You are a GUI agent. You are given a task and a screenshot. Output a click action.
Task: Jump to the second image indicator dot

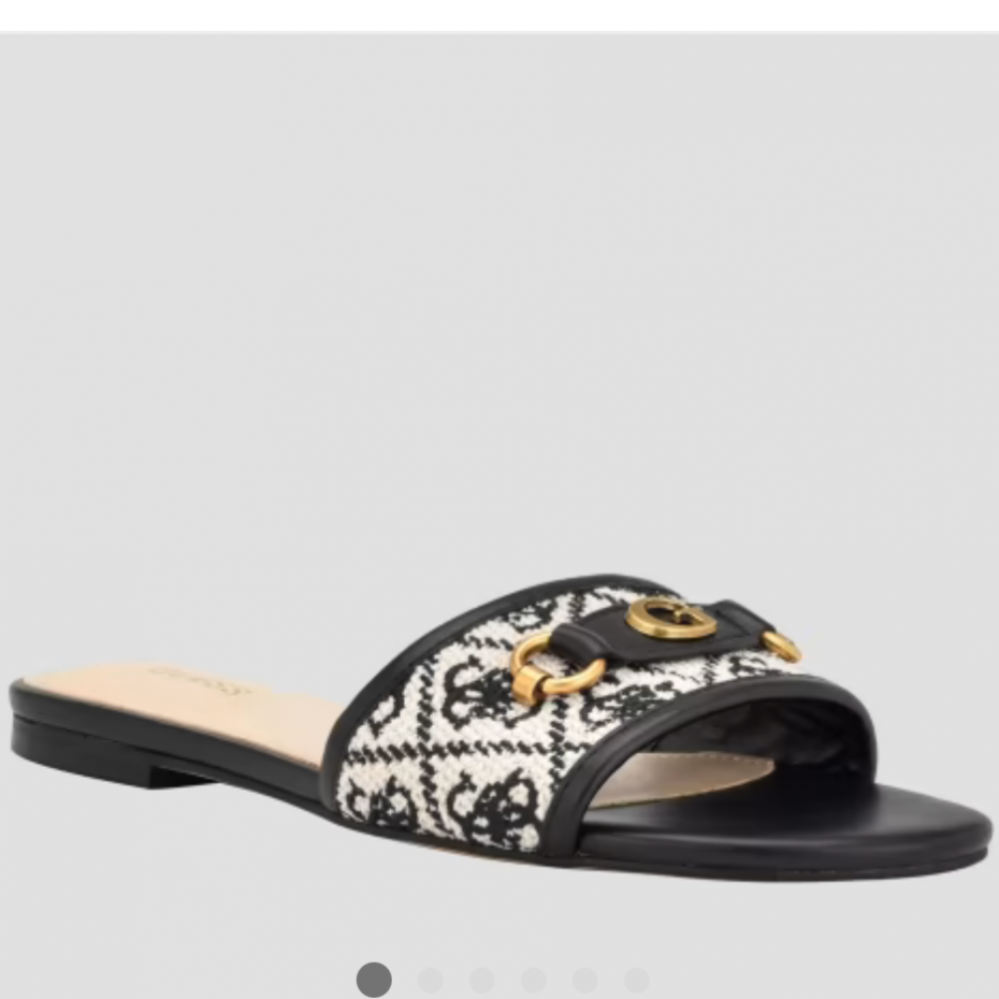430,980
